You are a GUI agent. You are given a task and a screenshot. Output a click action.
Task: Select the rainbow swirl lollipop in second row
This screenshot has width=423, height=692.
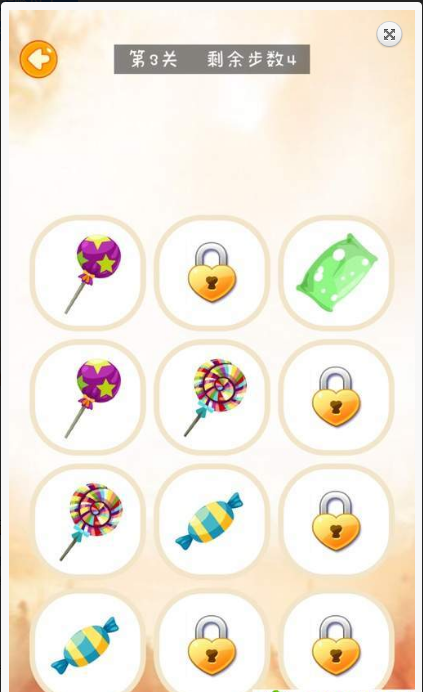(212, 397)
